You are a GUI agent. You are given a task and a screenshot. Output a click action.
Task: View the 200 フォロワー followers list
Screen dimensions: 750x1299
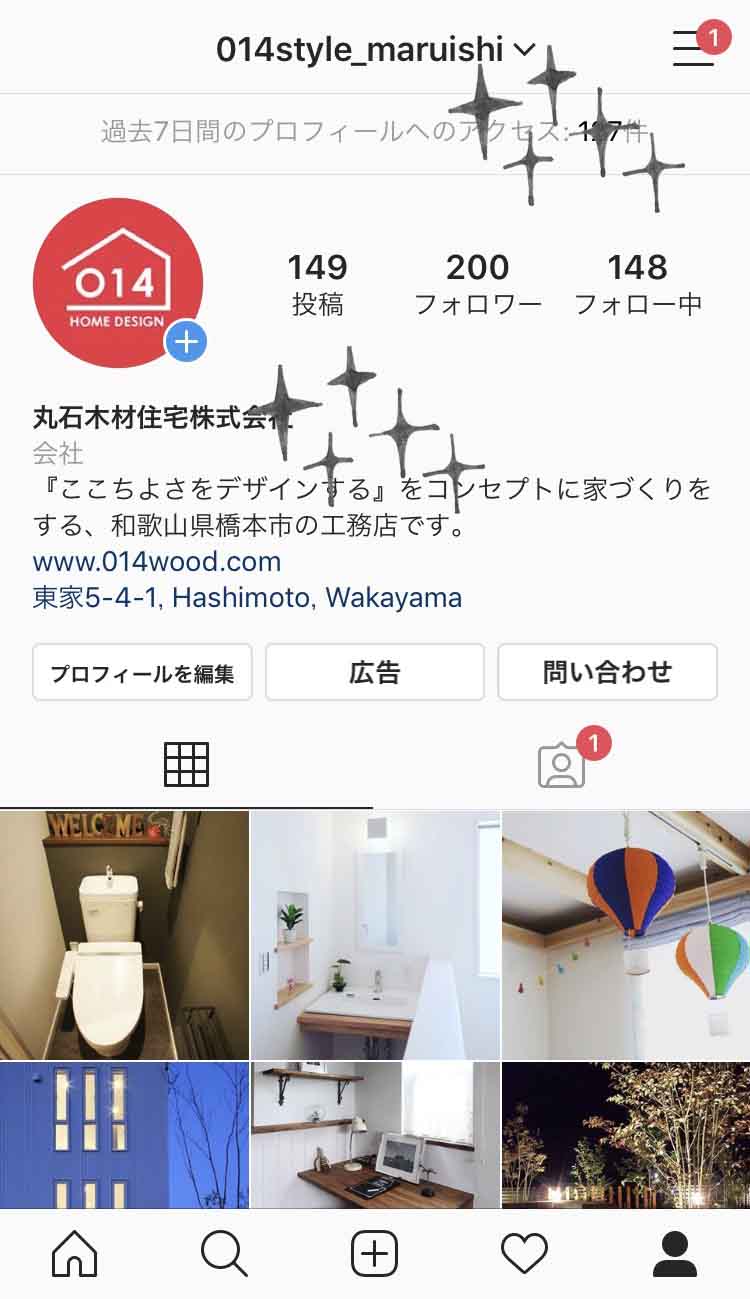click(477, 283)
